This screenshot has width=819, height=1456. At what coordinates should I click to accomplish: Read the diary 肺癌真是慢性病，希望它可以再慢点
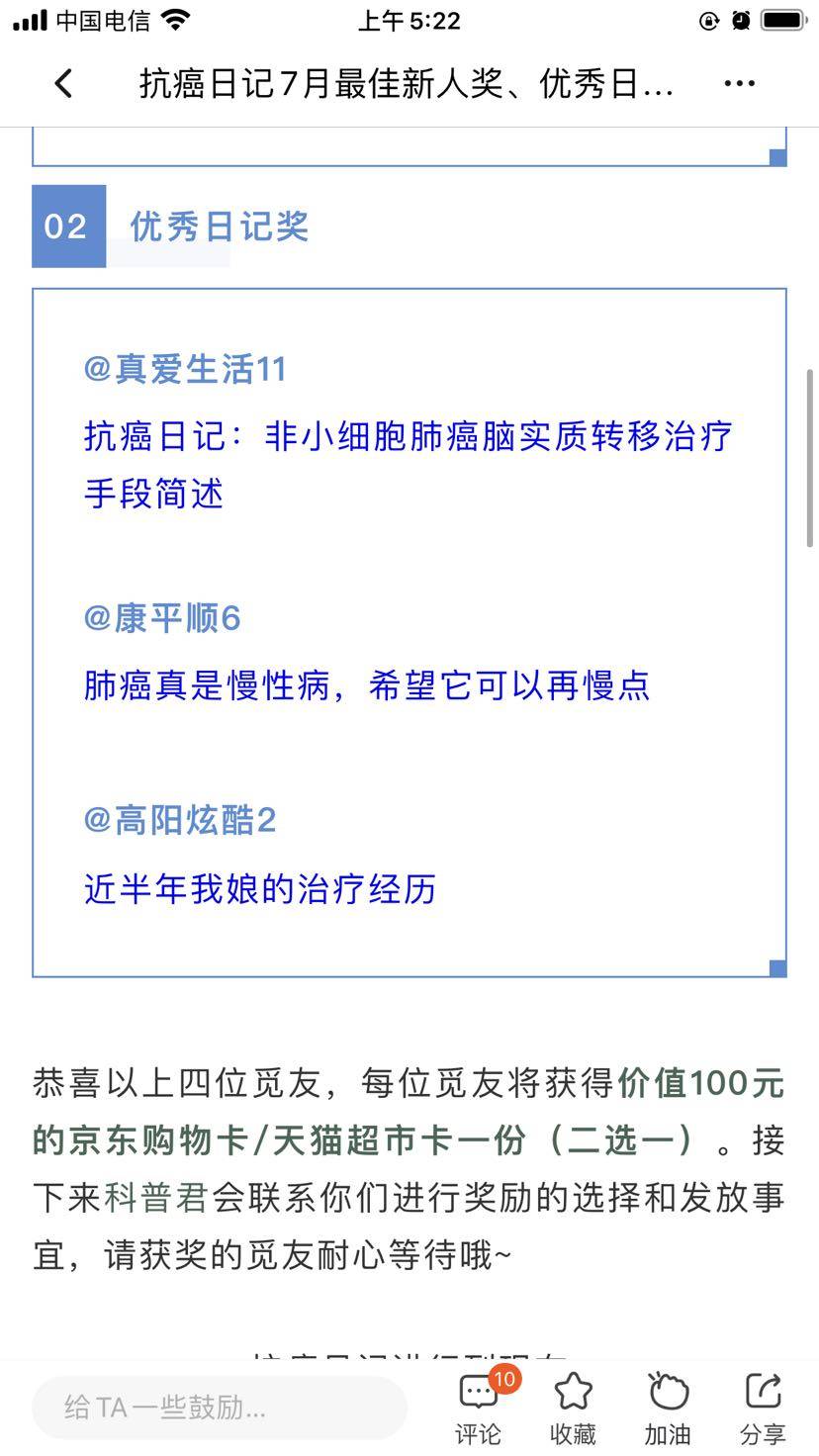(x=366, y=685)
